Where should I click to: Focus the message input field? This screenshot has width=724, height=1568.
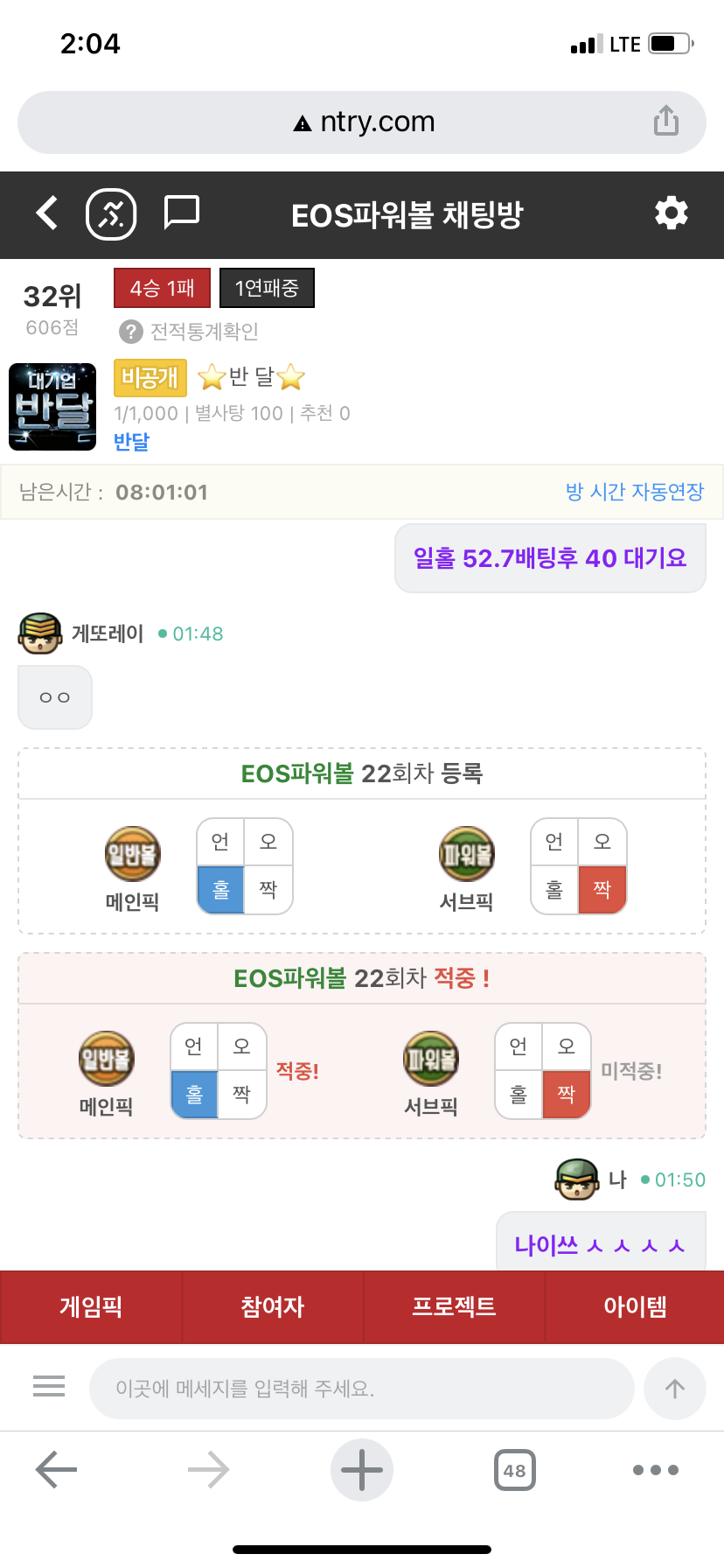pyautogui.click(x=360, y=1389)
